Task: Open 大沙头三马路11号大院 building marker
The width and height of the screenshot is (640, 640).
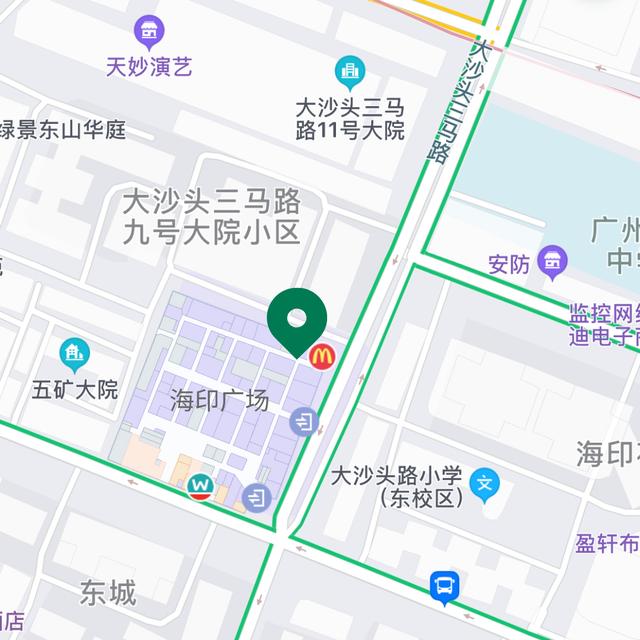Action: pyautogui.click(x=350, y=71)
